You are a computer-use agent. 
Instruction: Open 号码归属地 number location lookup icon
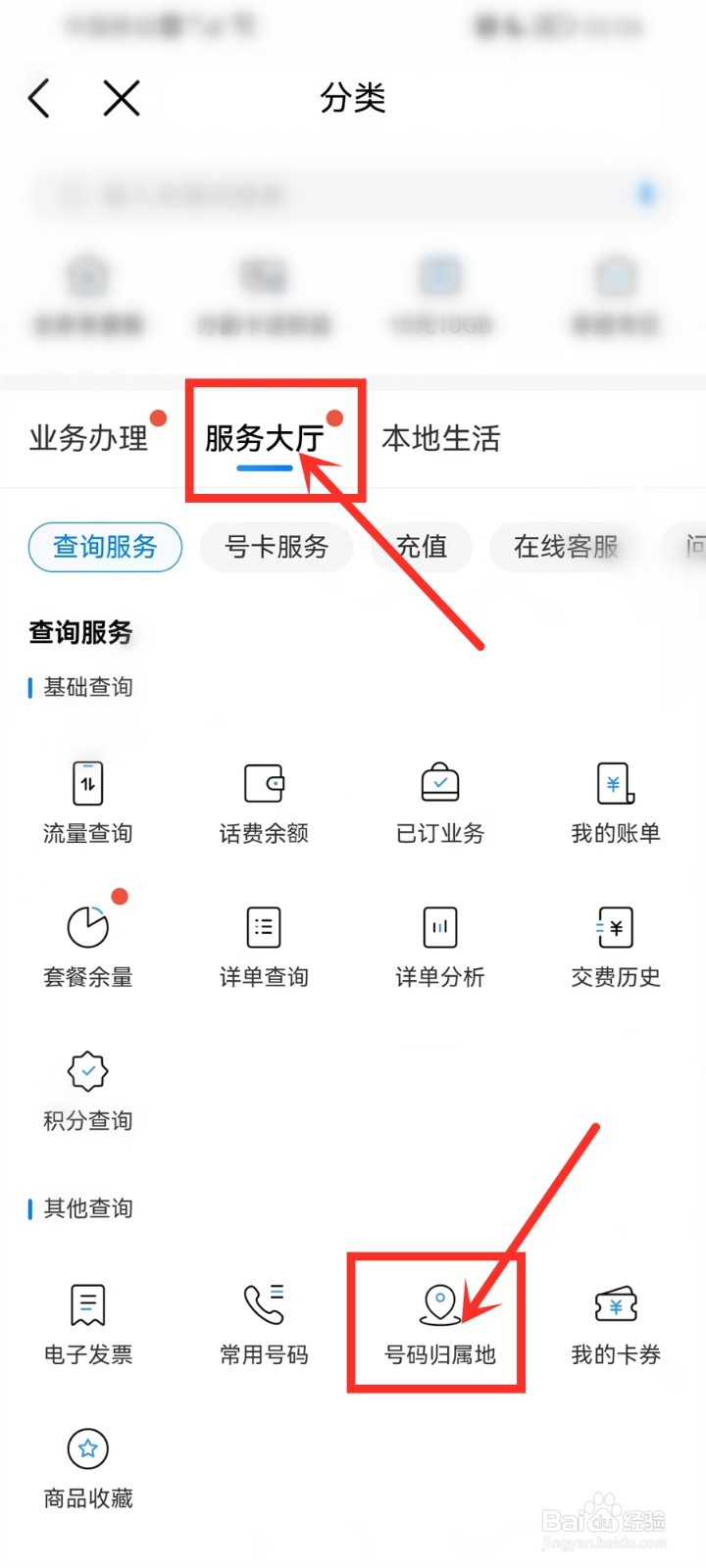pyautogui.click(x=438, y=1318)
